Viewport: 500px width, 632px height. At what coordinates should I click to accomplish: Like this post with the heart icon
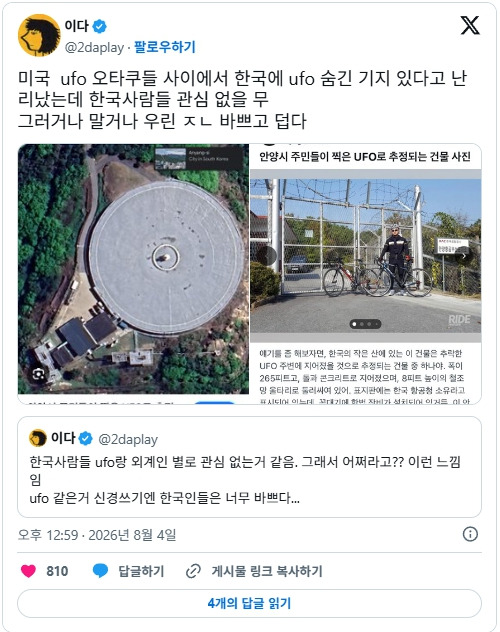(x=28, y=571)
